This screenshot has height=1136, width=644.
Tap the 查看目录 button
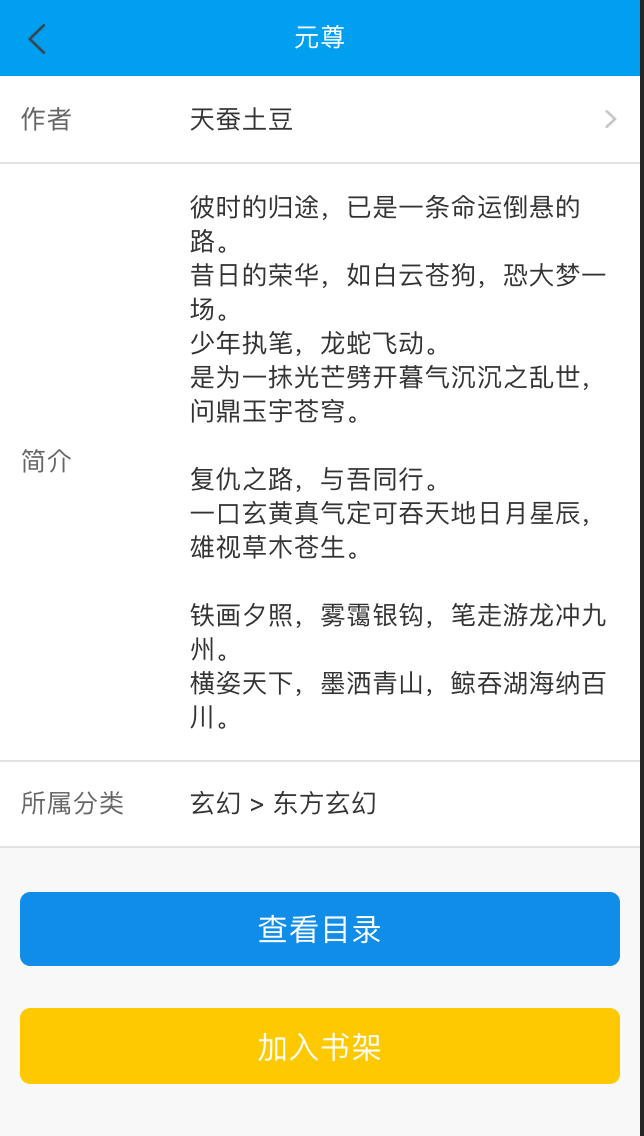[320, 929]
